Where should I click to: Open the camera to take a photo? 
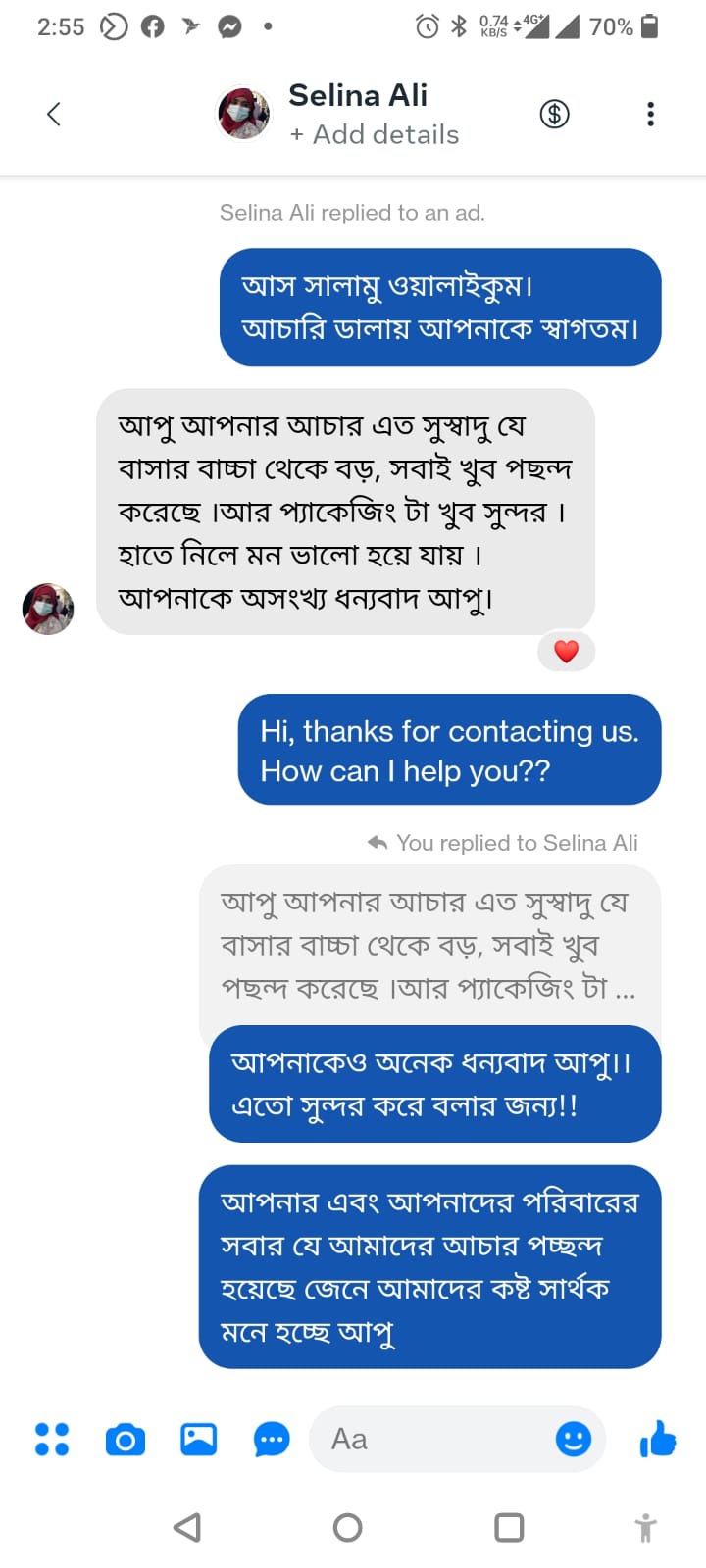pyautogui.click(x=126, y=1439)
